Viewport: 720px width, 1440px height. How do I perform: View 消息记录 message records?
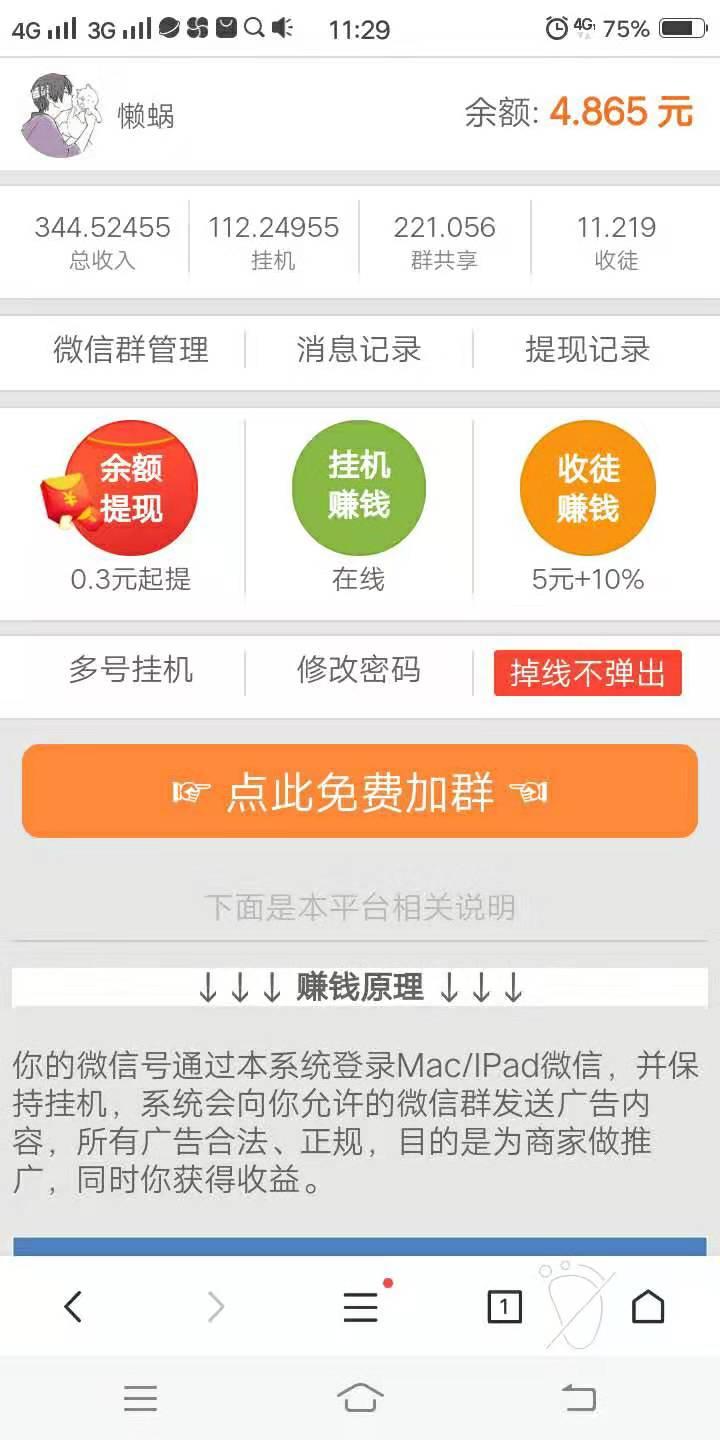tap(359, 350)
